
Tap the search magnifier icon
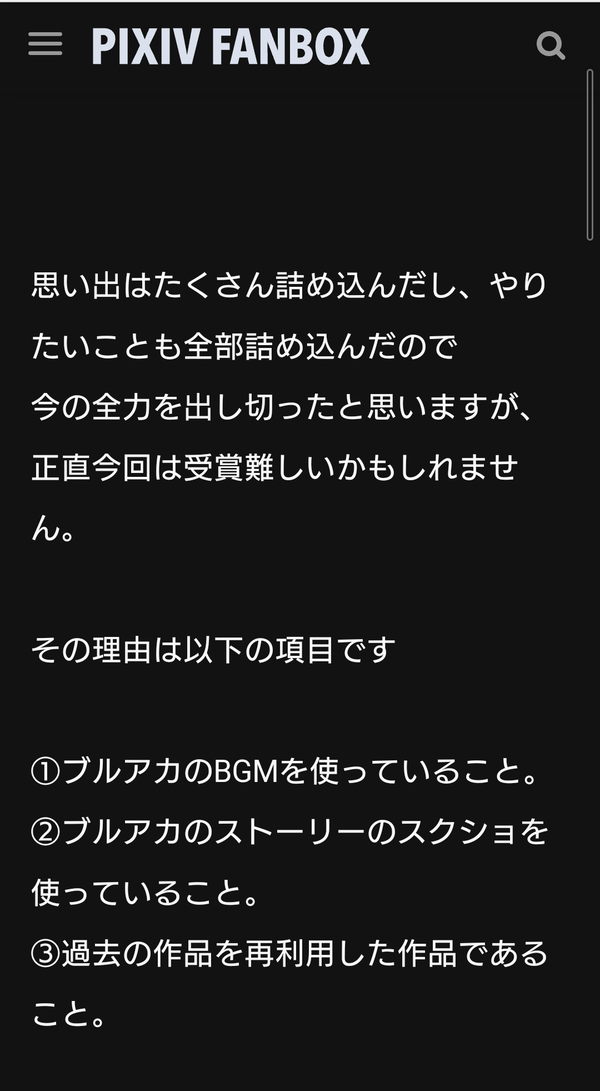point(551,46)
